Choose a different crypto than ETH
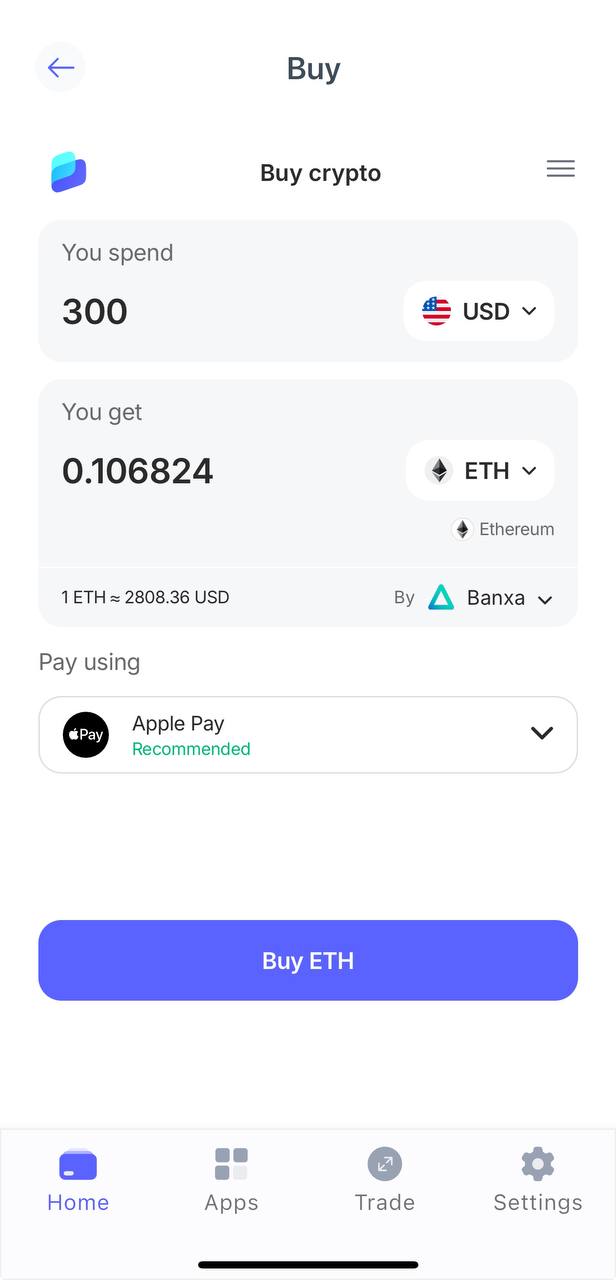 [x=480, y=470]
